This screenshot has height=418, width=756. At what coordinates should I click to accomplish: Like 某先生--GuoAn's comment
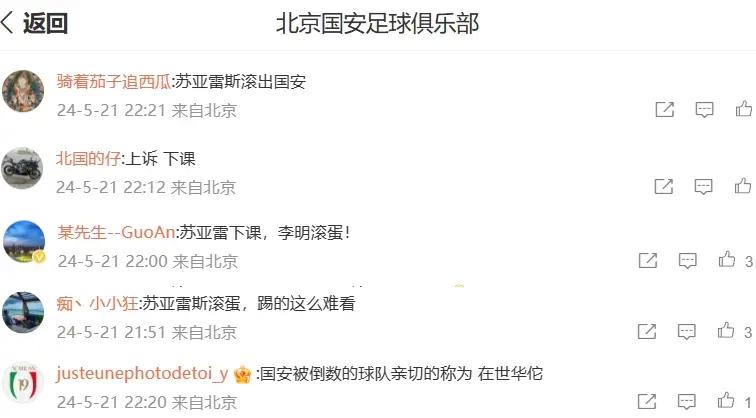727,260
